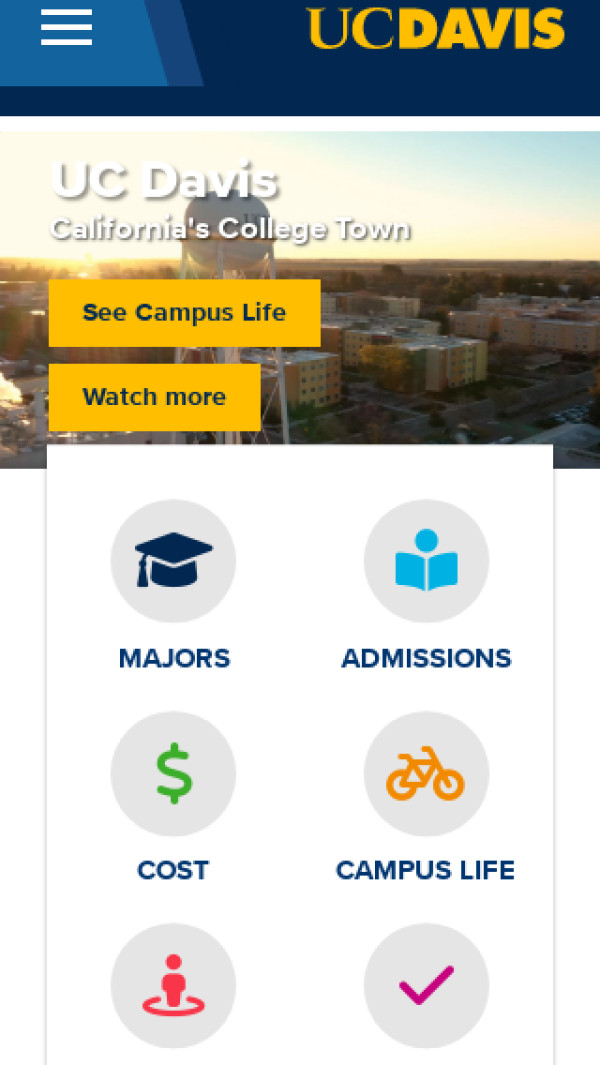Go to the UC Davis homepage logo
600x1065 pixels.
click(435, 28)
